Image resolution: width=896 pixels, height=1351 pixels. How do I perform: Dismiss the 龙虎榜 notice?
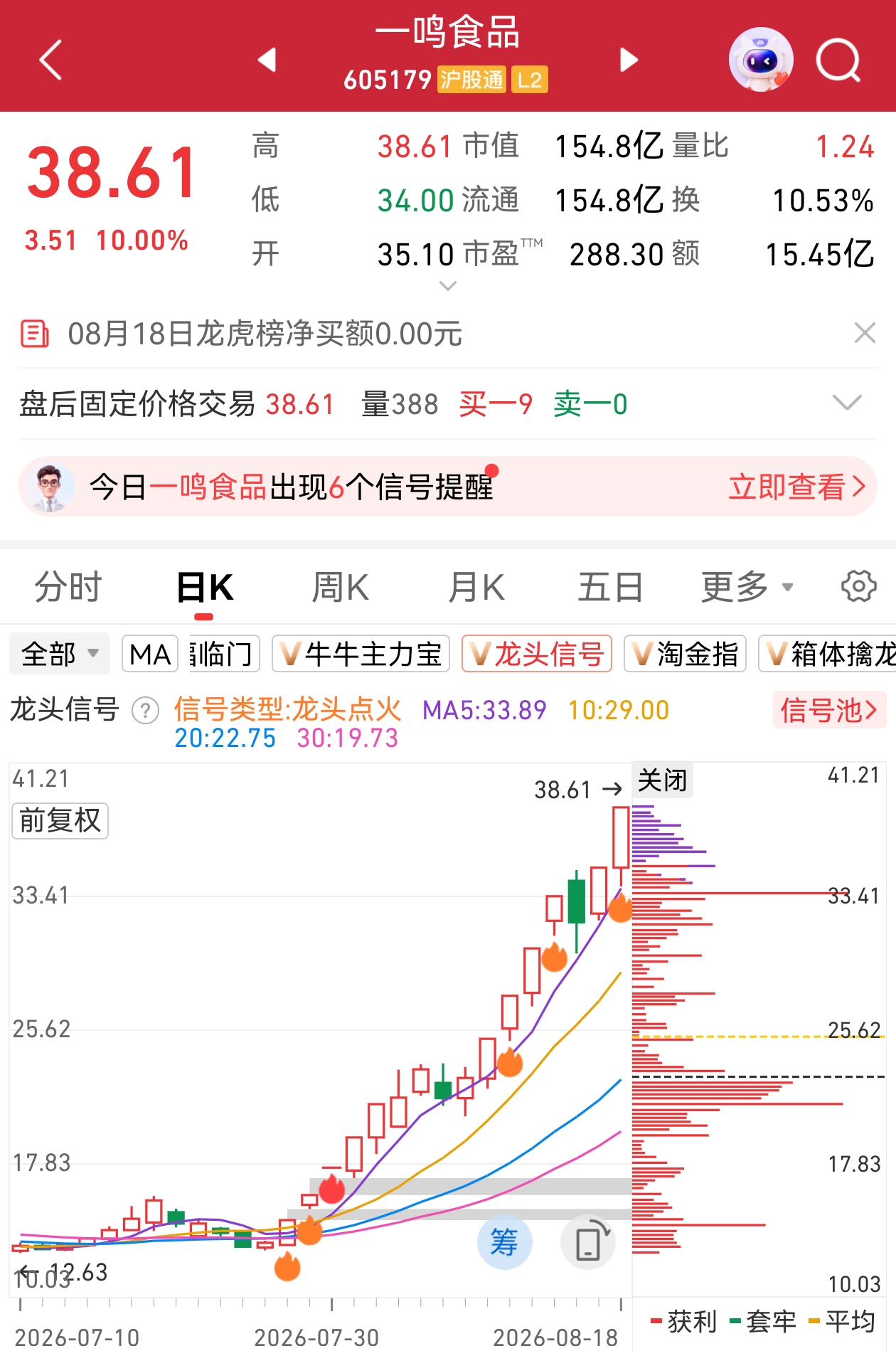pos(865,332)
